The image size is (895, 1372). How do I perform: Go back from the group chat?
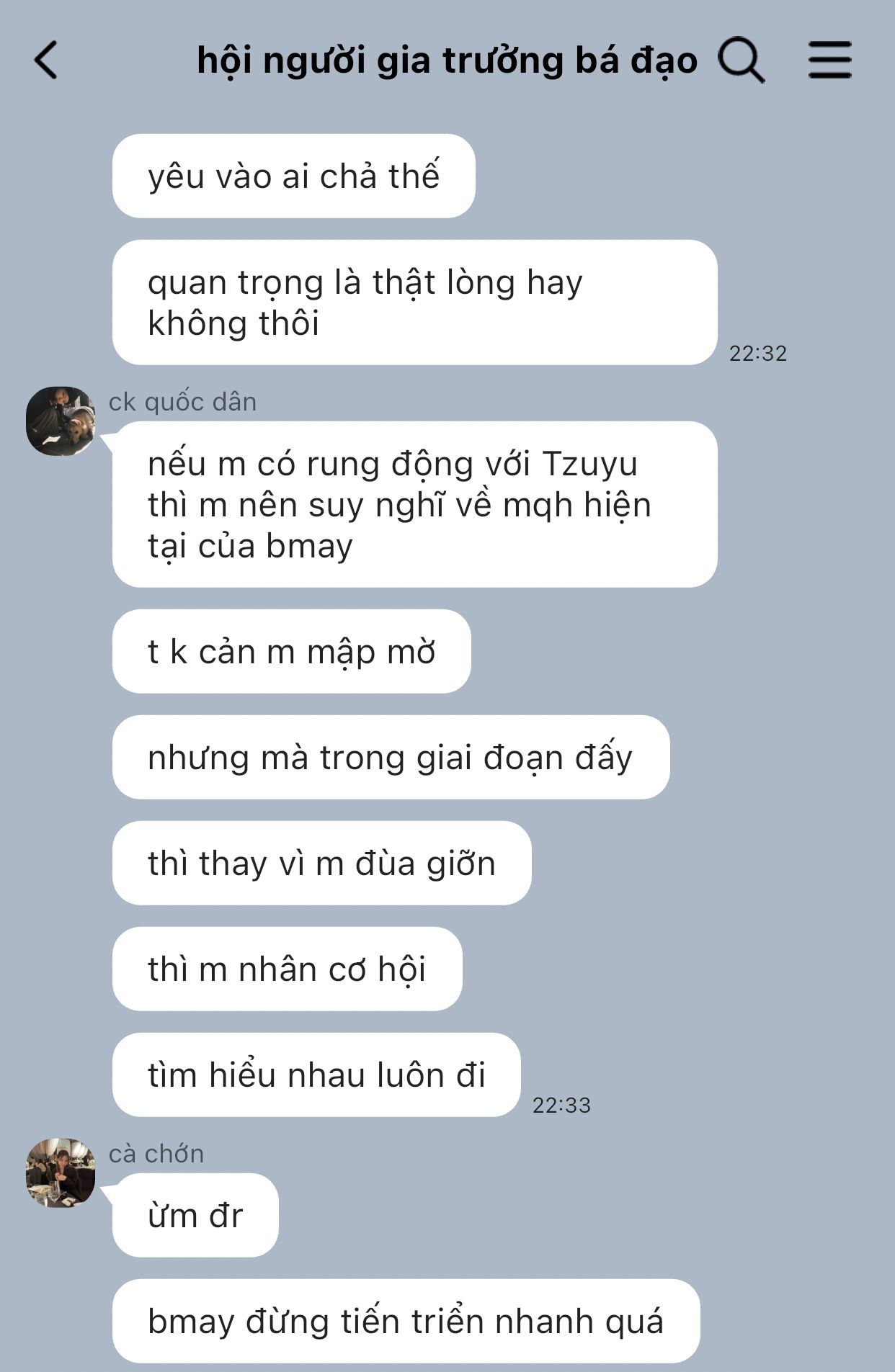46,60
